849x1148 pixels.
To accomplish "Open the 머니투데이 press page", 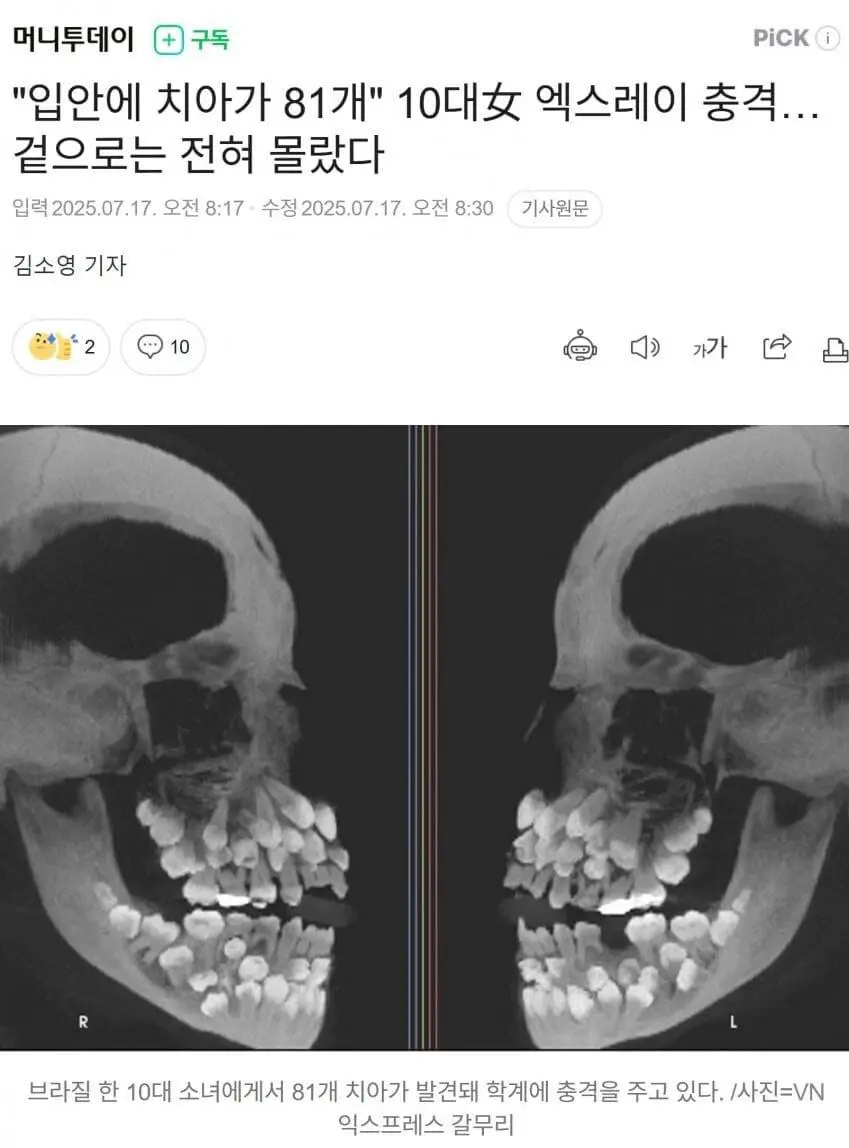I will pos(73,40).
